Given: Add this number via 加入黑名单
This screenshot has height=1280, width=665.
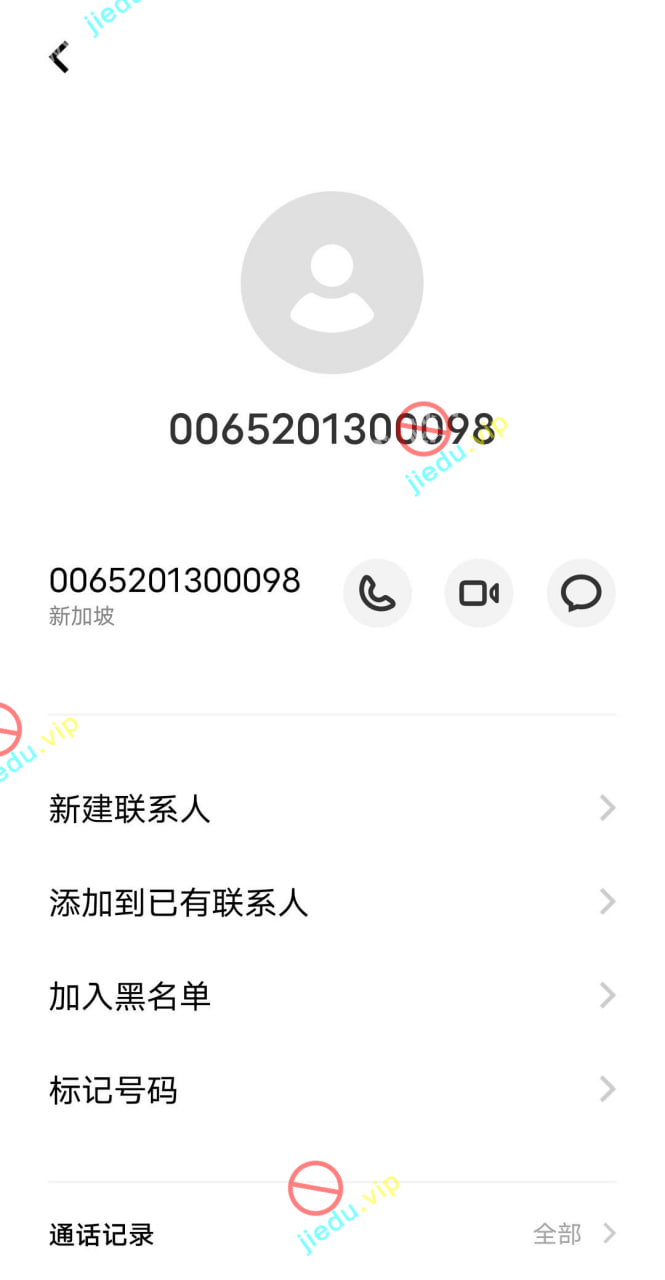Looking at the screenshot, I should [332, 996].
